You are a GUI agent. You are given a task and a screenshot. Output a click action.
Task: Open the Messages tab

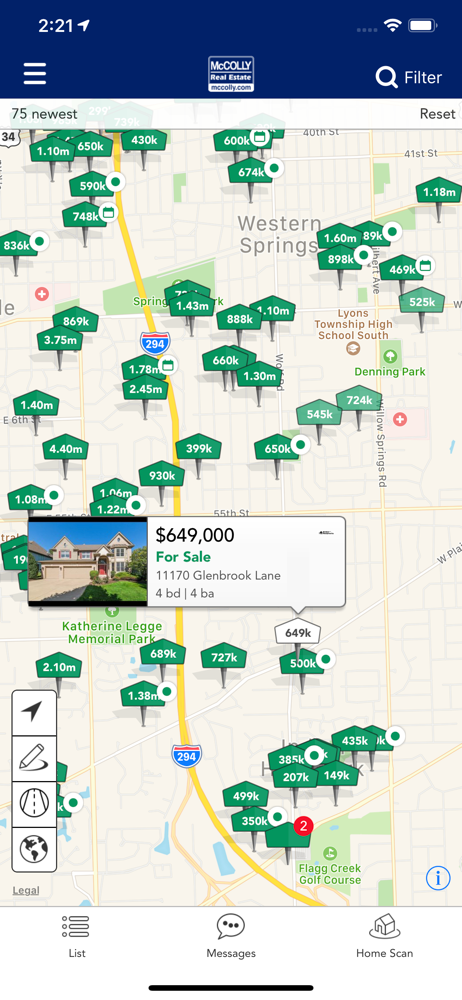click(x=231, y=936)
